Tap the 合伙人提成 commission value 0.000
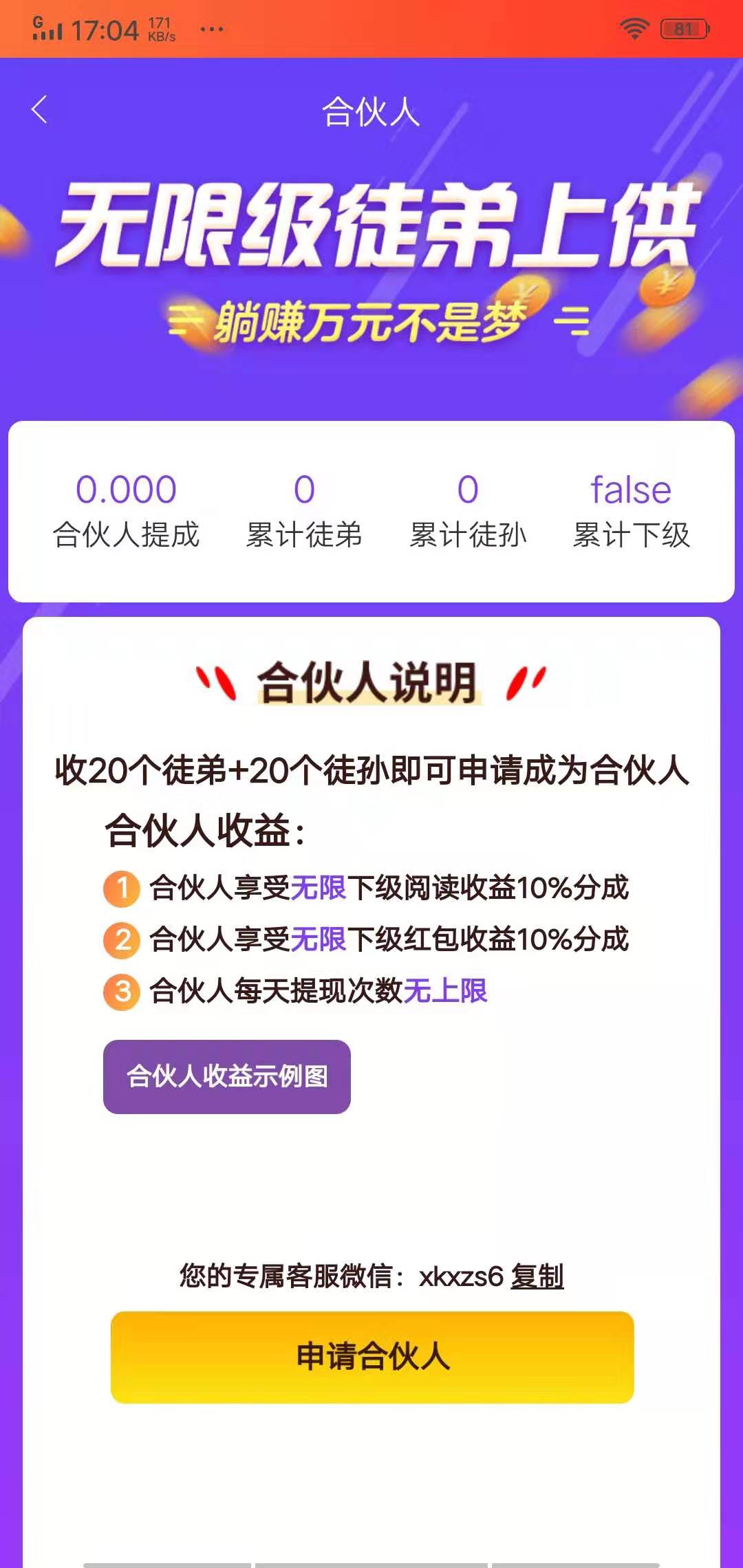Screen dimensions: 743x1568 [x=126, y=490]
